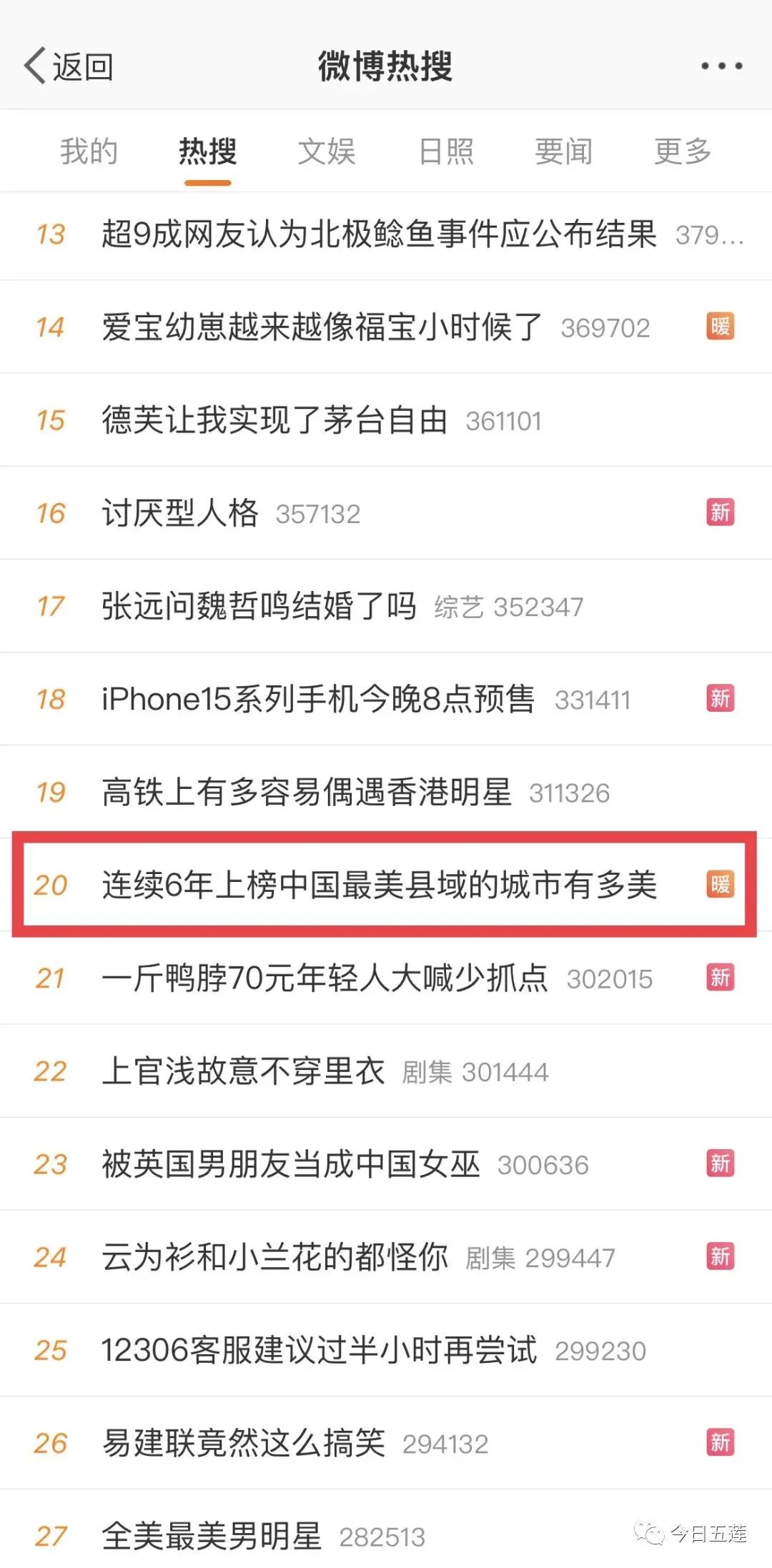Go back using the 返回 button
The width and height of the screenshot is (772, 1568).
point(69,66)
